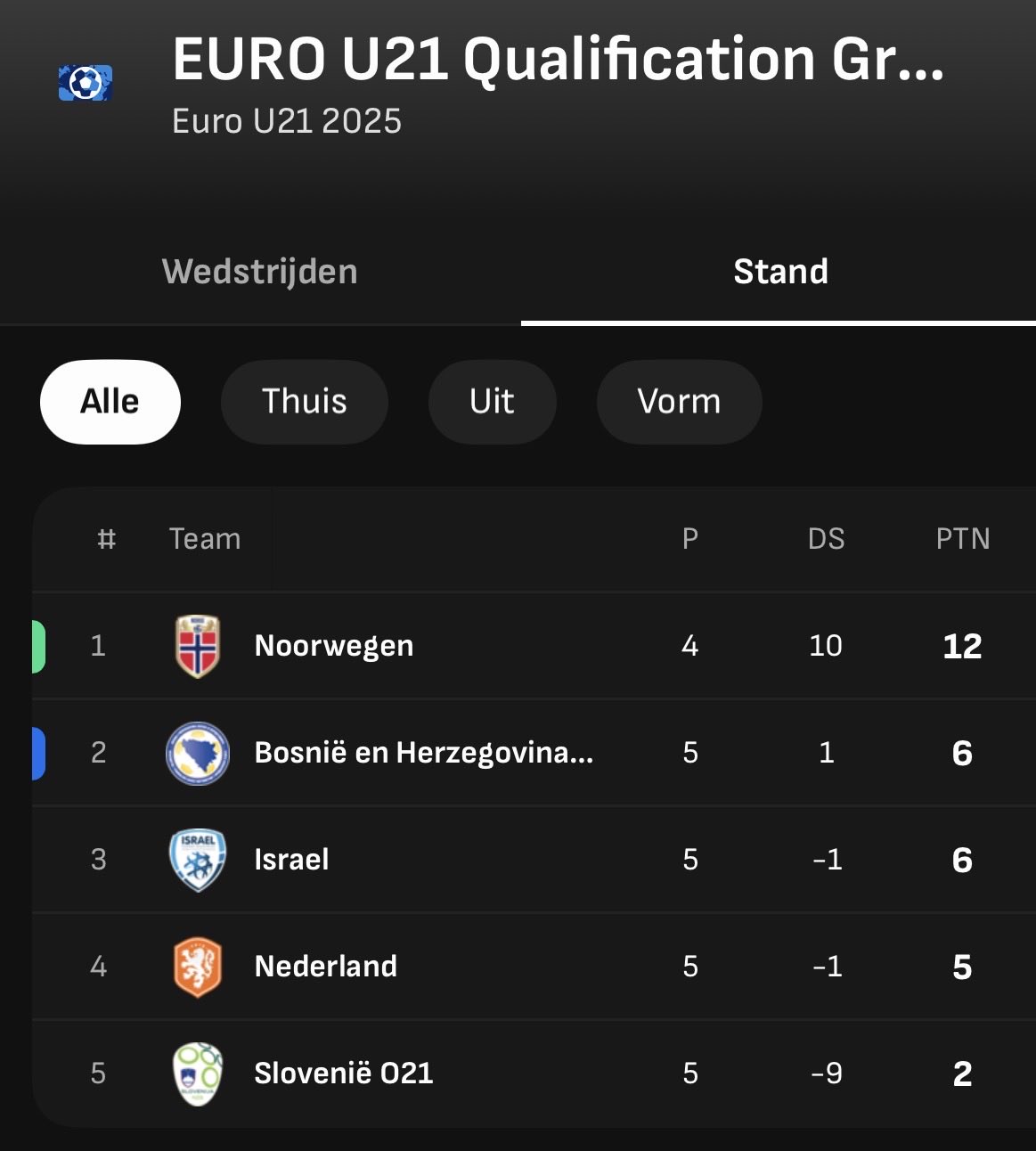
Task: Tap the Slovenië O21 team row
Action: click(x=344, y=1073)
